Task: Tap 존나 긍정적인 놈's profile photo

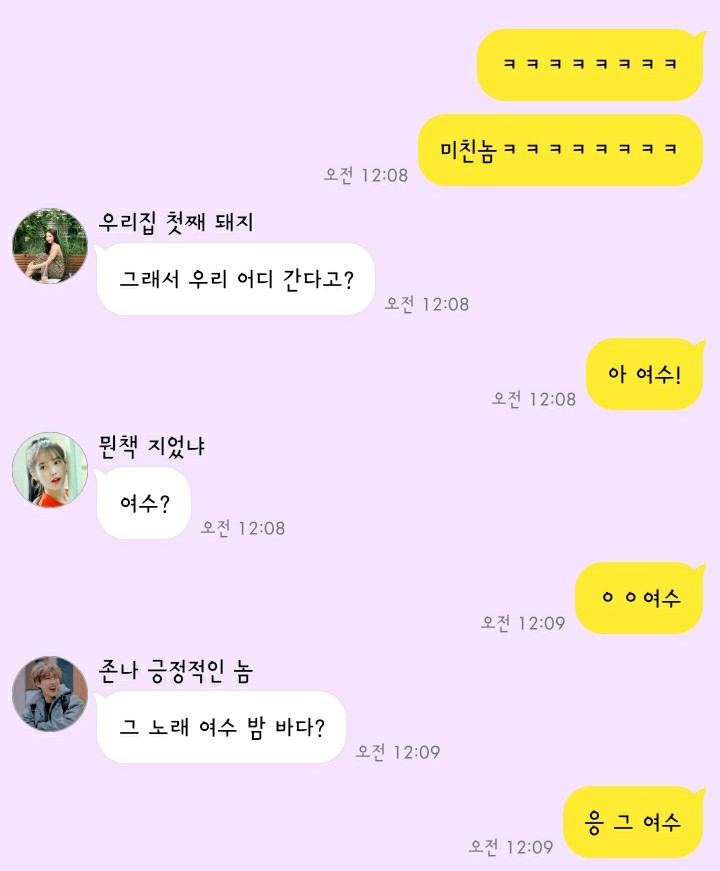Action: tap(50, 694)
